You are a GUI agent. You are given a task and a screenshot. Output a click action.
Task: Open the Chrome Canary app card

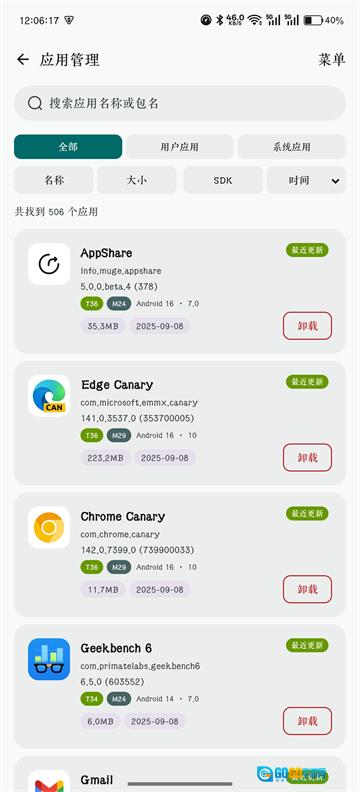tap(180, 555)
